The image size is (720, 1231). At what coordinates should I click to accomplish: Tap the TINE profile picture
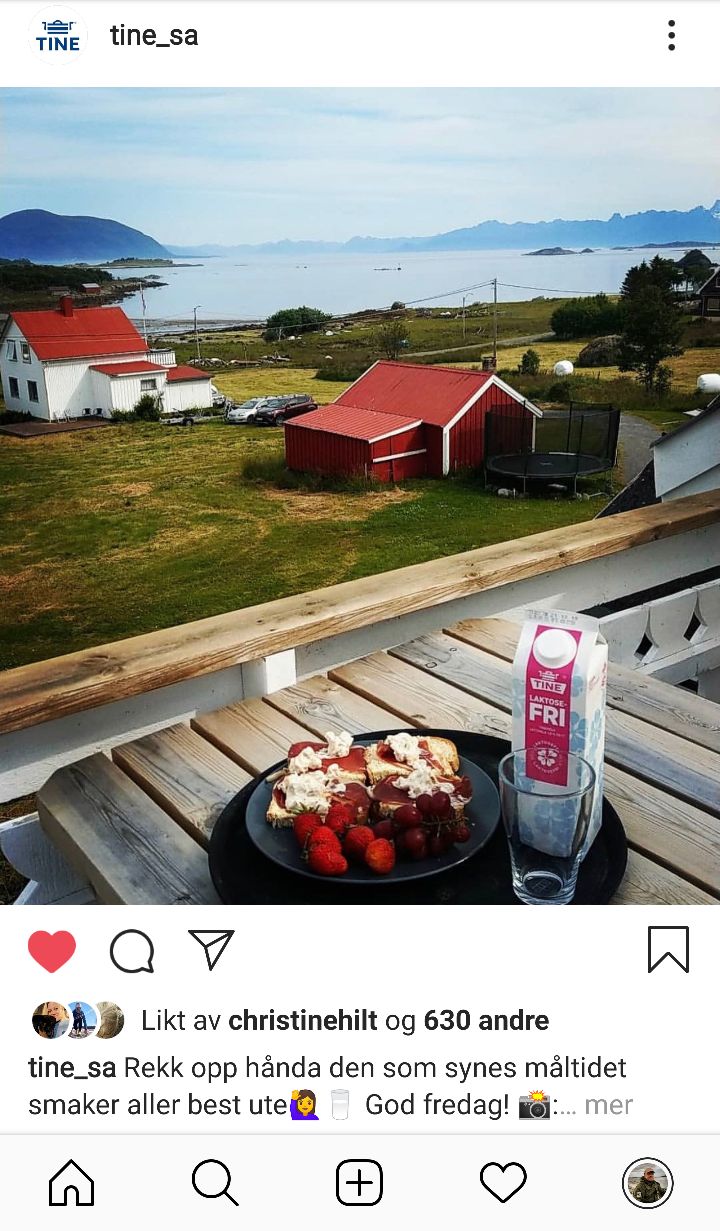[57, 36]
